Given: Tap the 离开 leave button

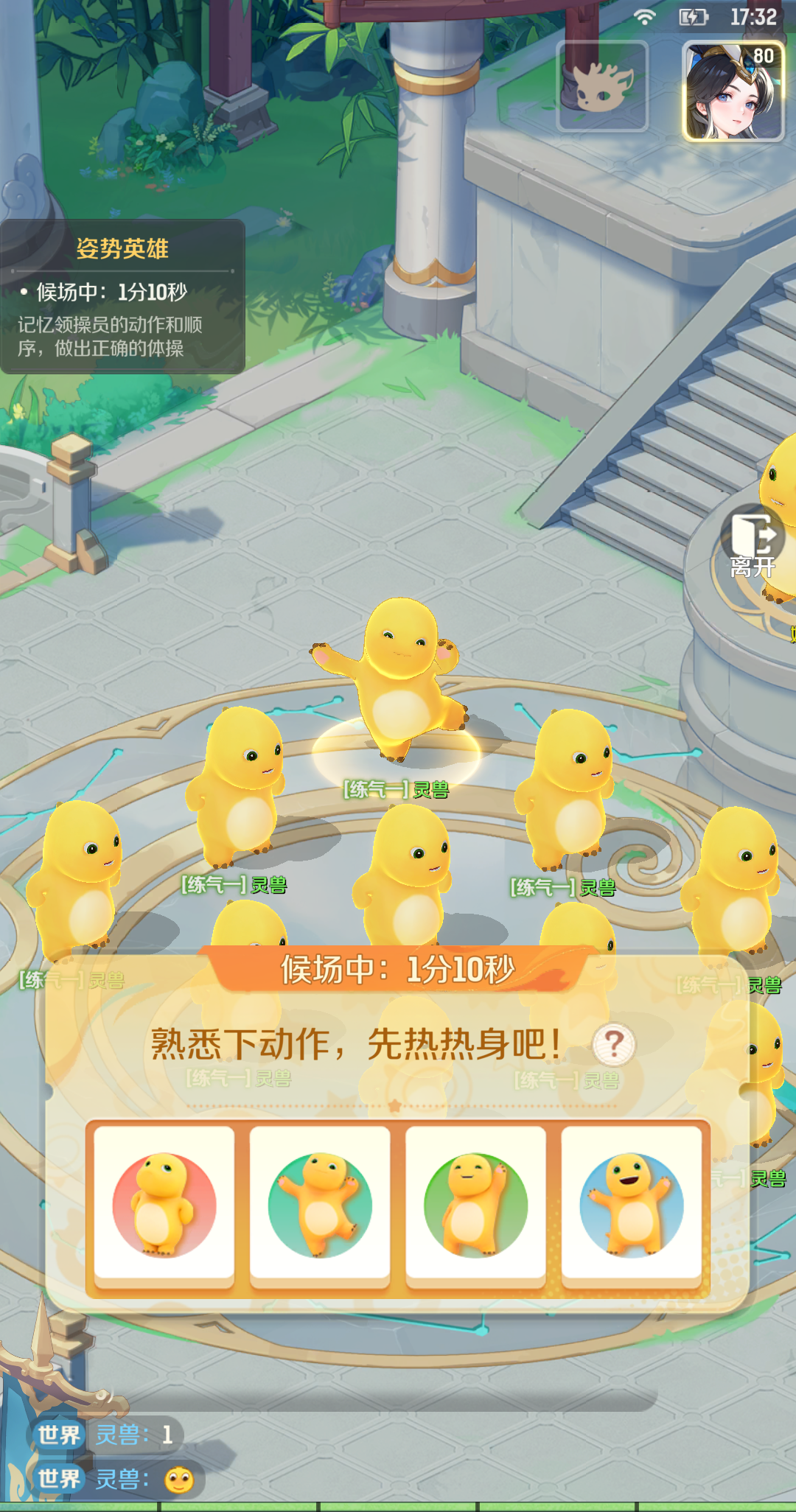Looking at the screenshot, I should click(x=753, y=543).
